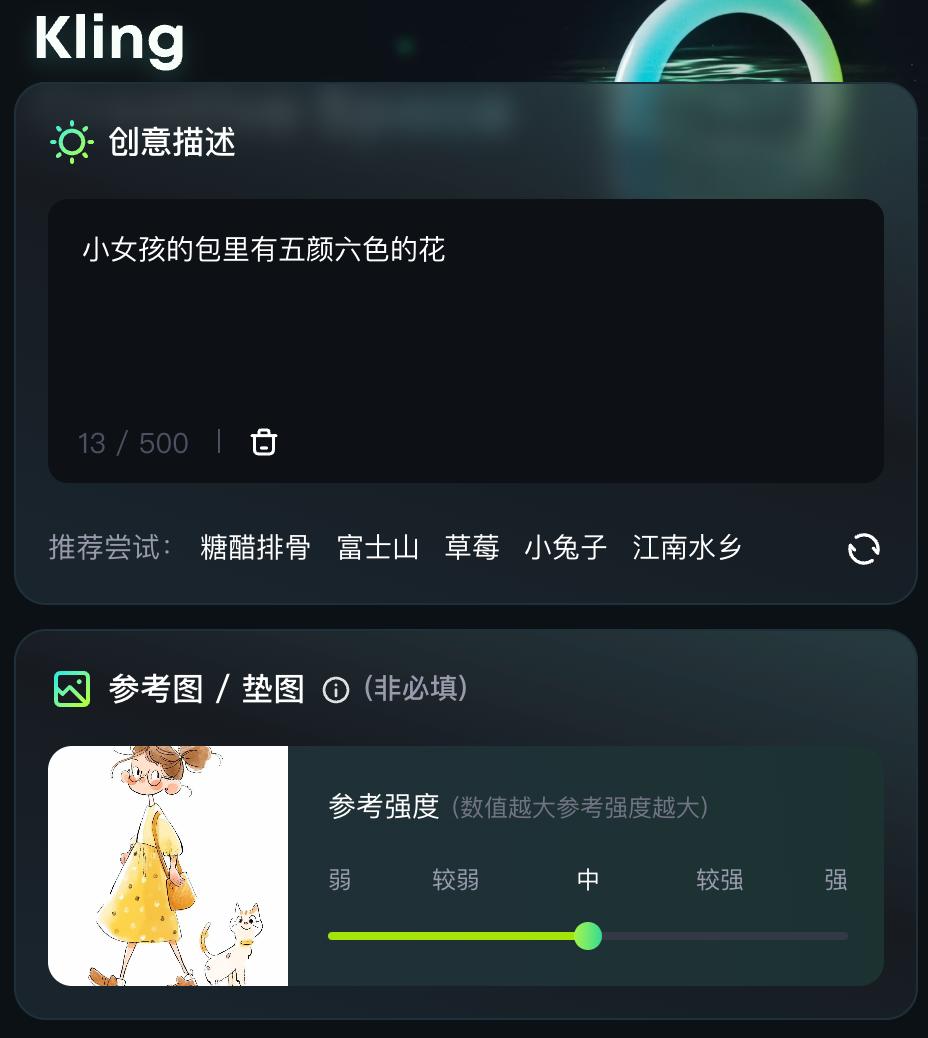Set reference strength slider to 较强
This screenshot has height=1038, width=928.
pyautogui.click(x=719, y=936)
